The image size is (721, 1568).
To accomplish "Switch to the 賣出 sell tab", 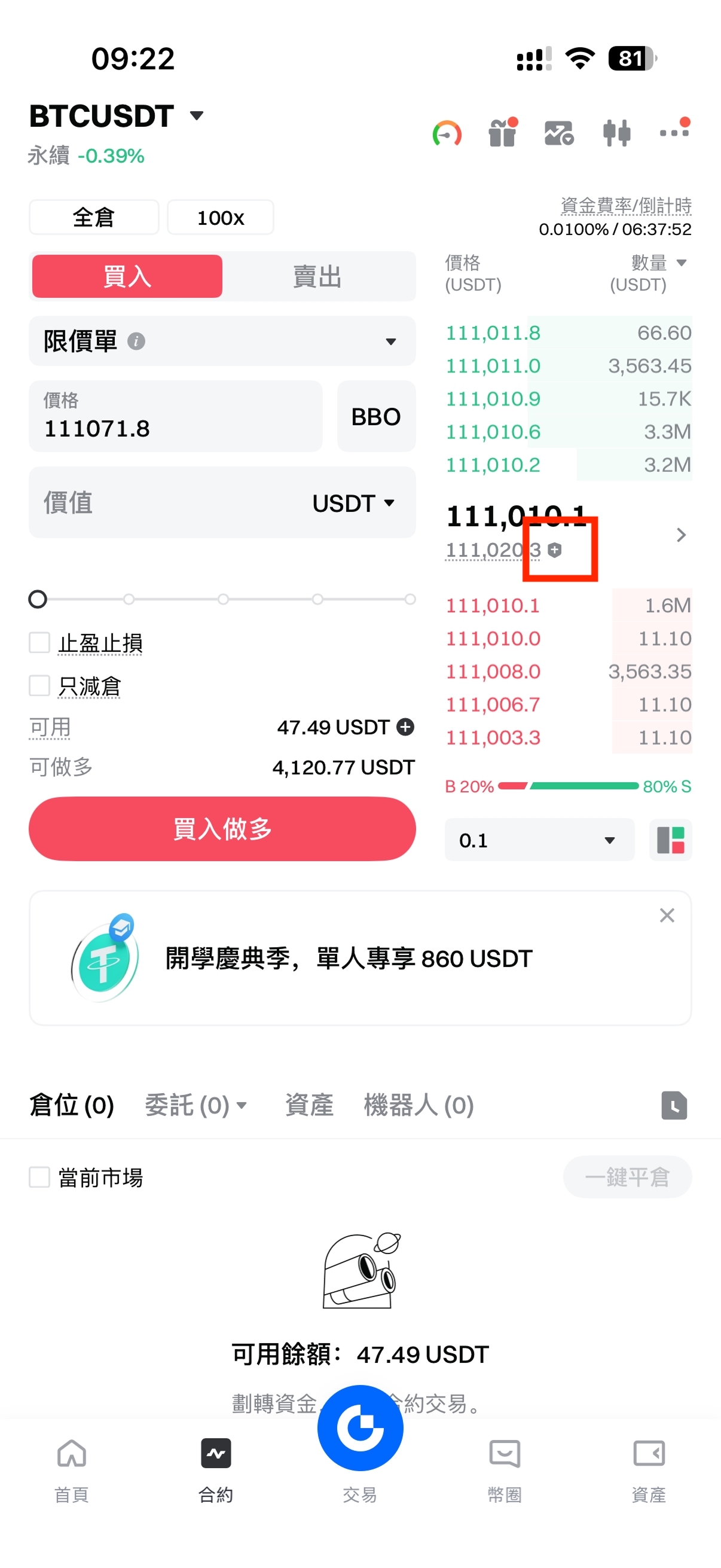I will coord(317,277).
